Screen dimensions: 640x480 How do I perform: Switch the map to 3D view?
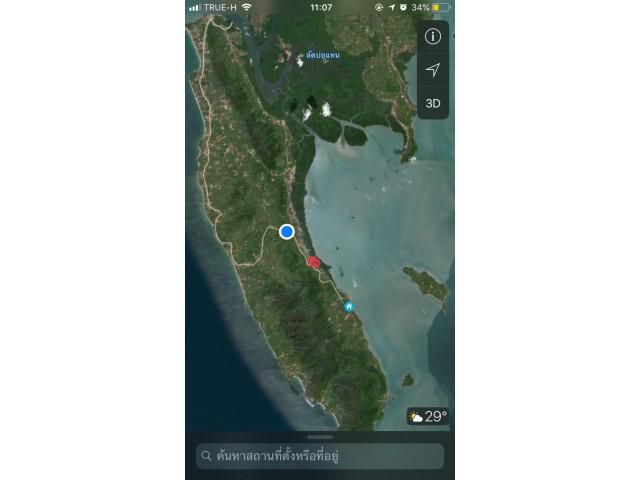point(432,103)
